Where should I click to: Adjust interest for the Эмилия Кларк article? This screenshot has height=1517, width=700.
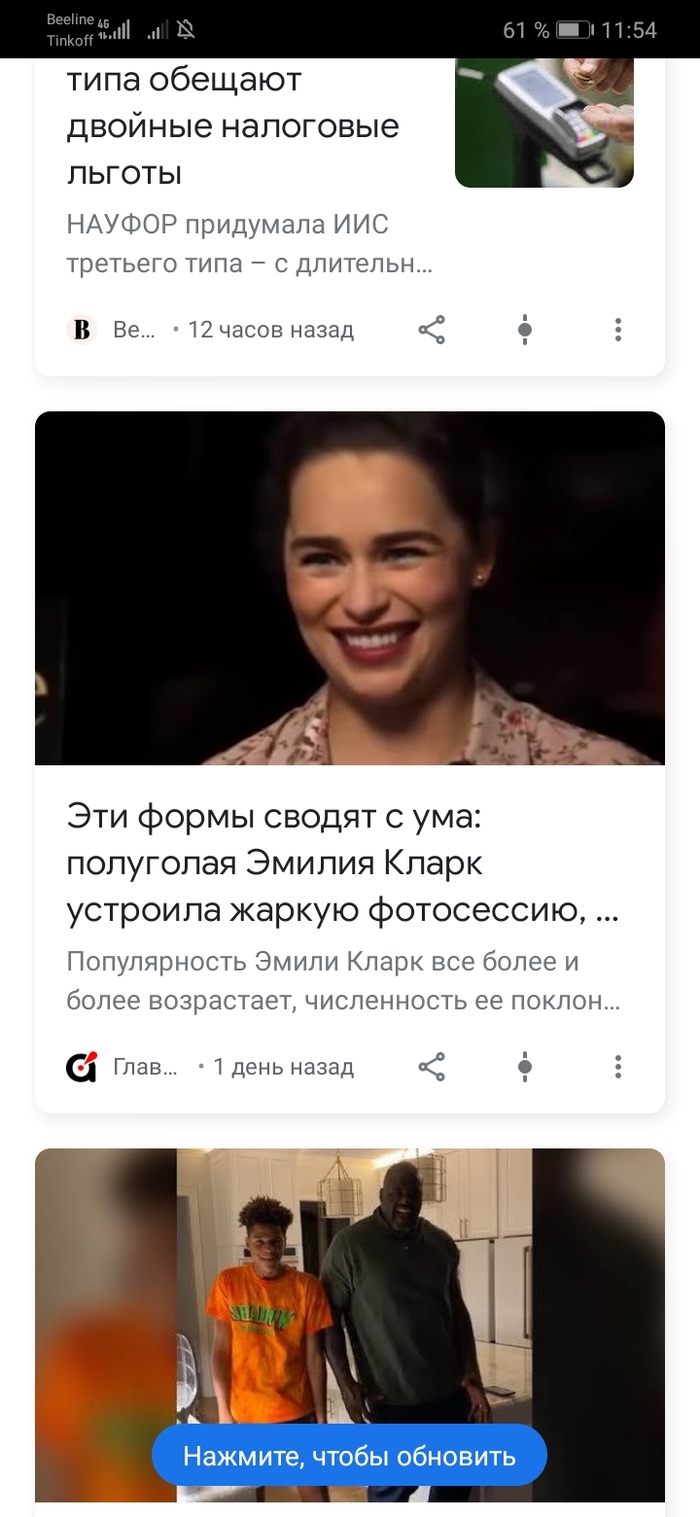pos(525,1067)
